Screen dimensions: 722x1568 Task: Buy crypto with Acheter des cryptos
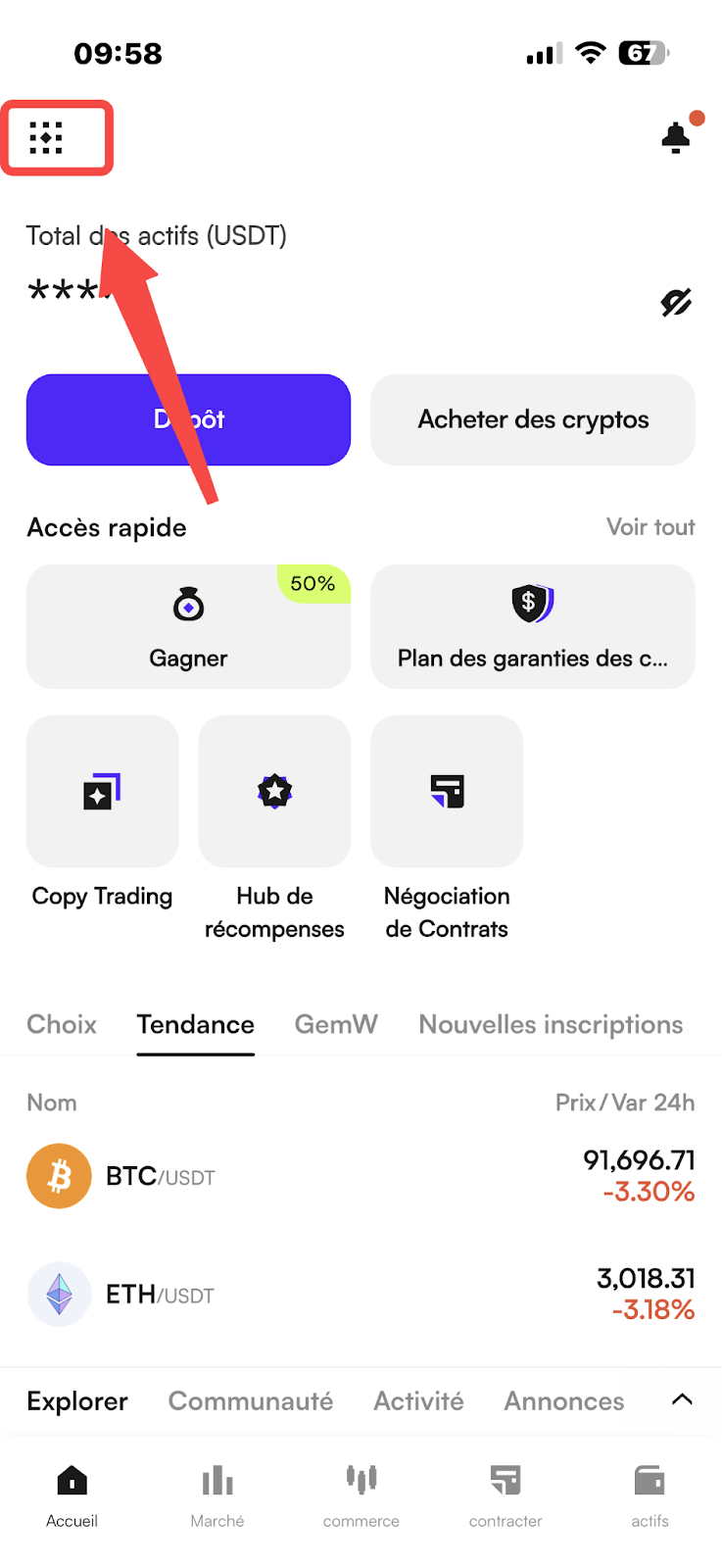click(x=533, y=419)
